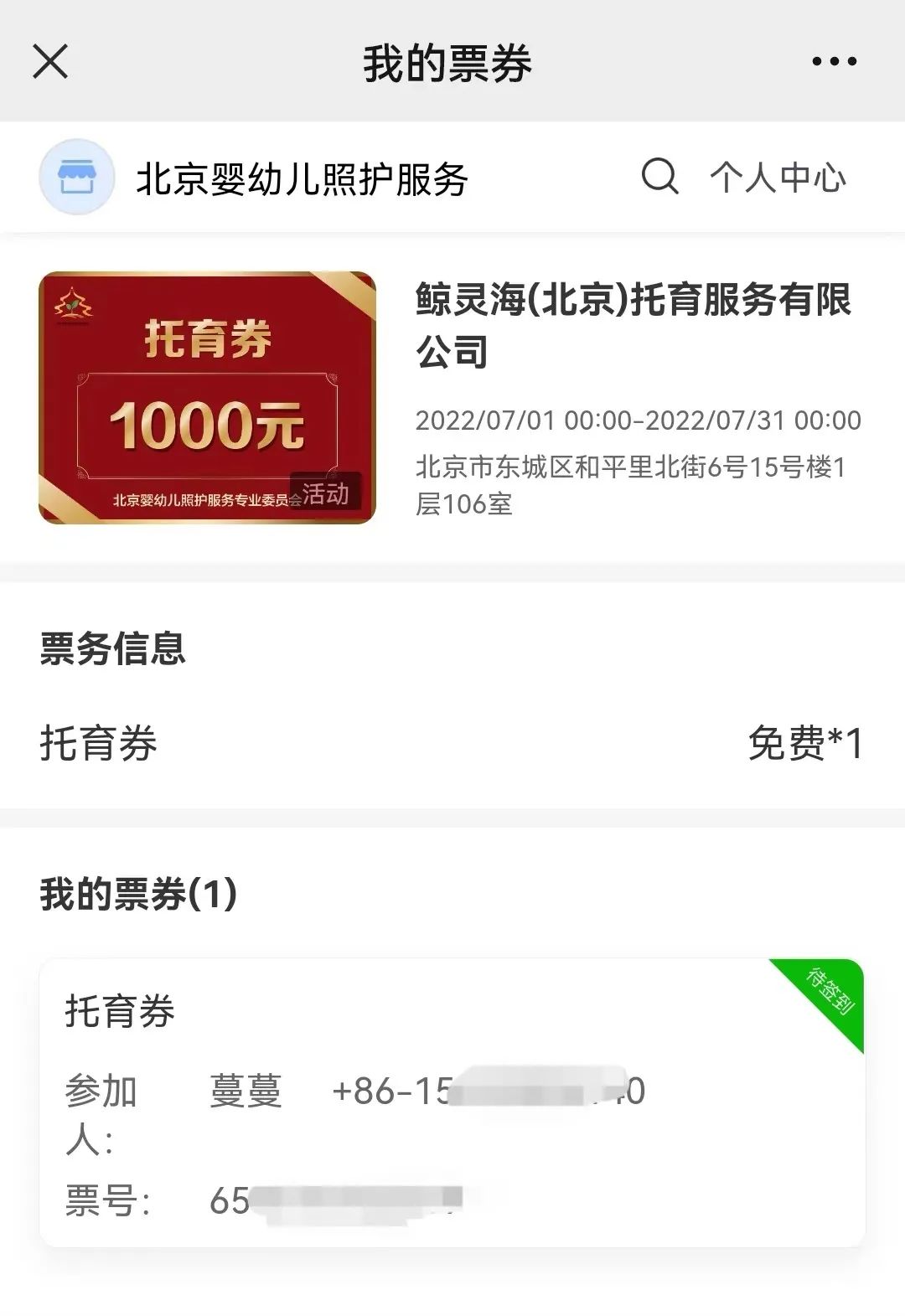Go to 个人中心
The image size is (905, 1316).
click(x=778, y=178)
